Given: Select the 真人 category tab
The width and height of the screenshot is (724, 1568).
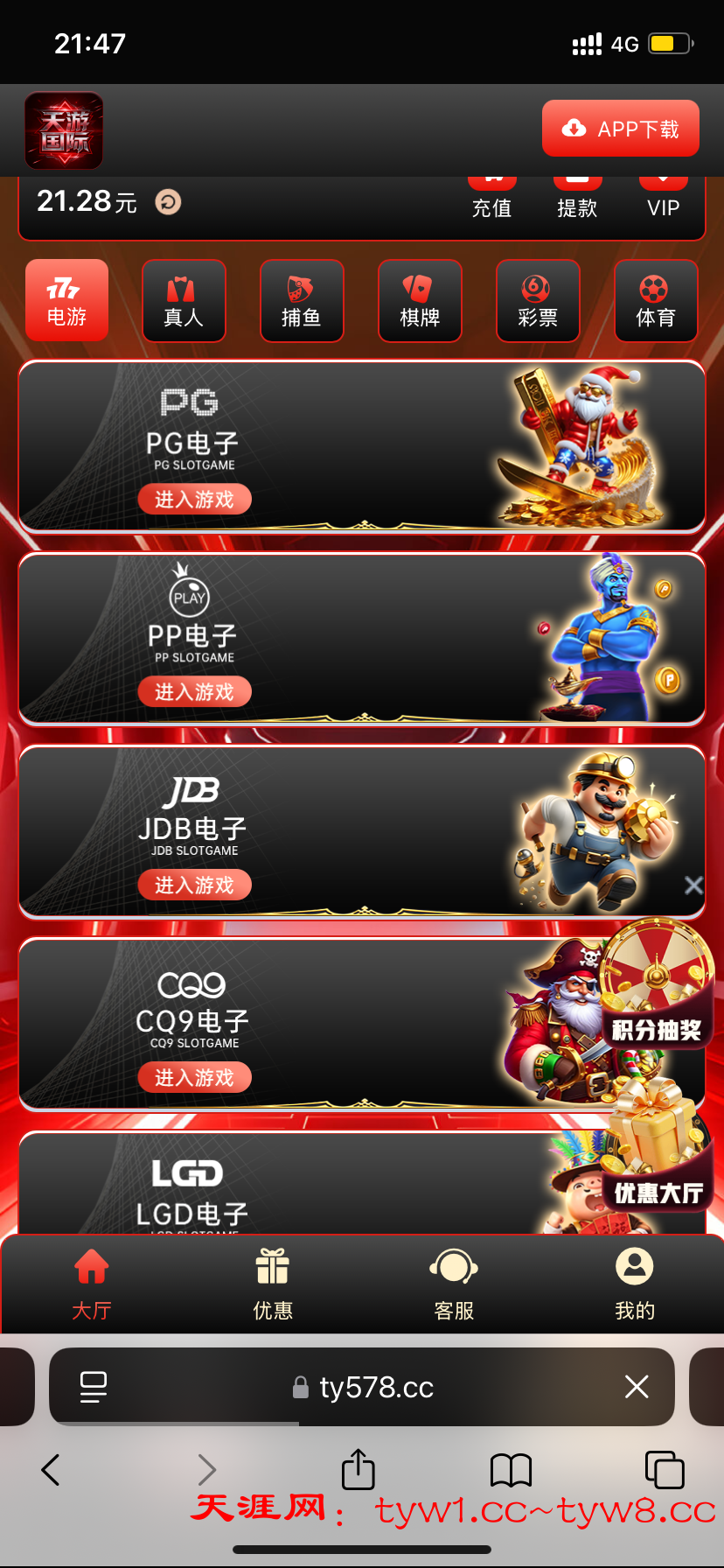Looking at the screenshot, I should click(184, 301).
